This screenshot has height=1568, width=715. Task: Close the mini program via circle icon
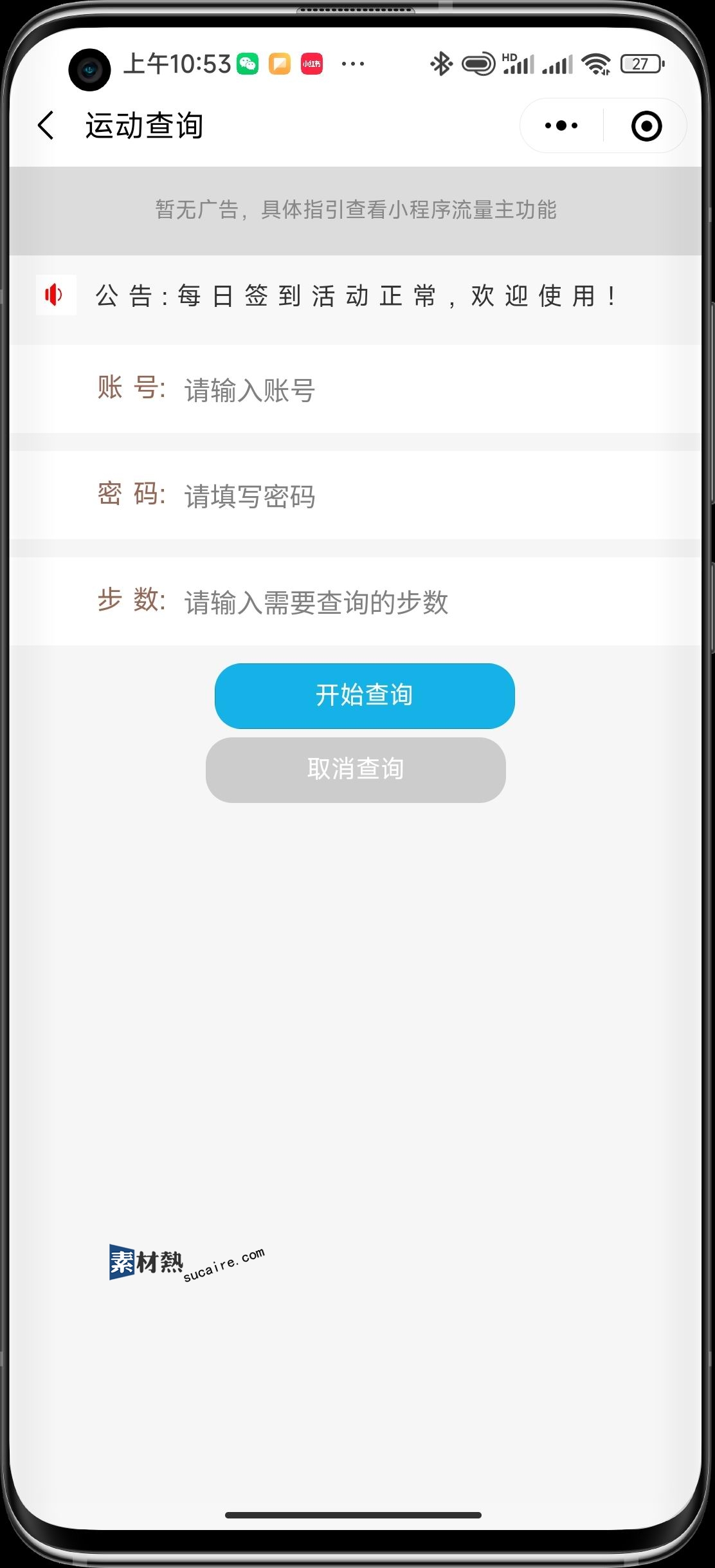646,126
